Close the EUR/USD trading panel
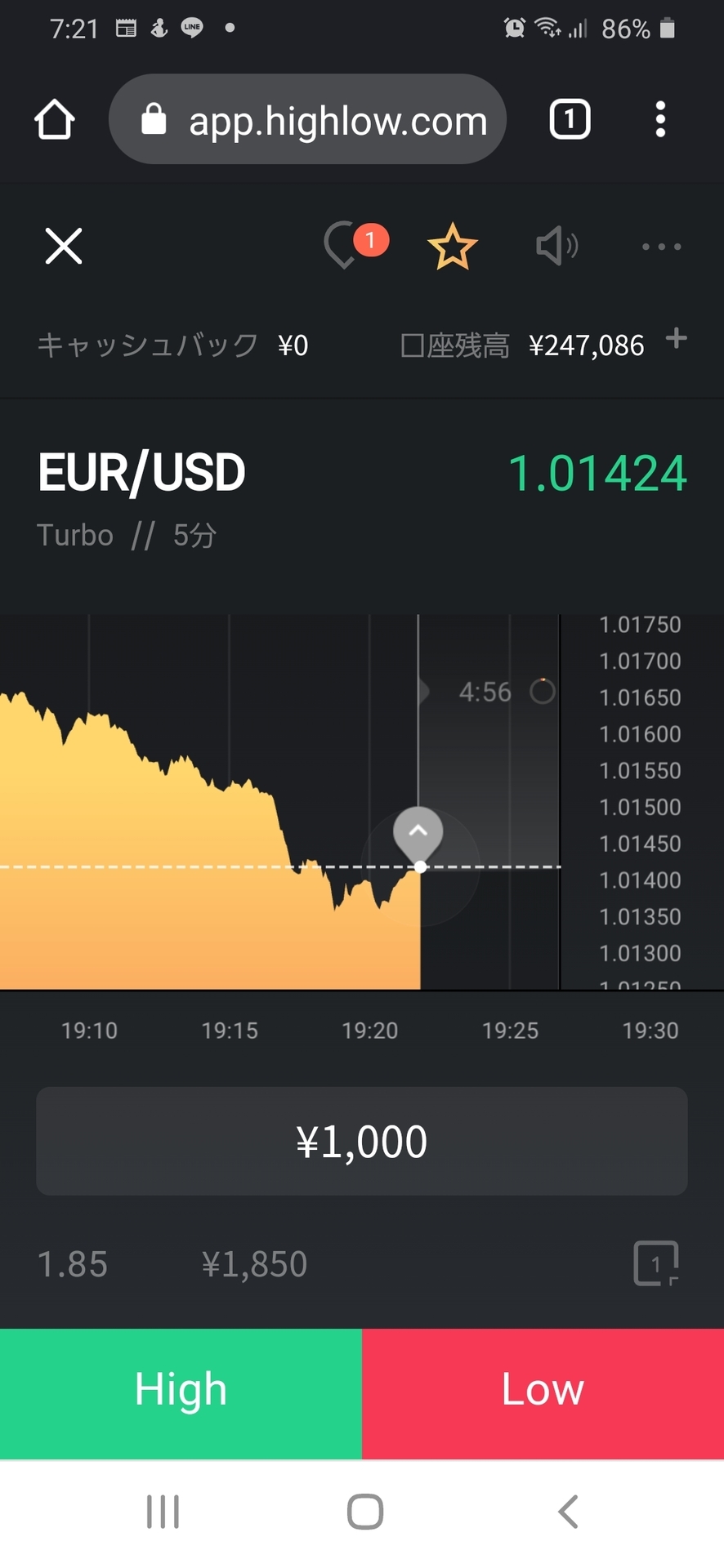The width and height of the screenshot is (724, 1568). click(x=64, y=246)
